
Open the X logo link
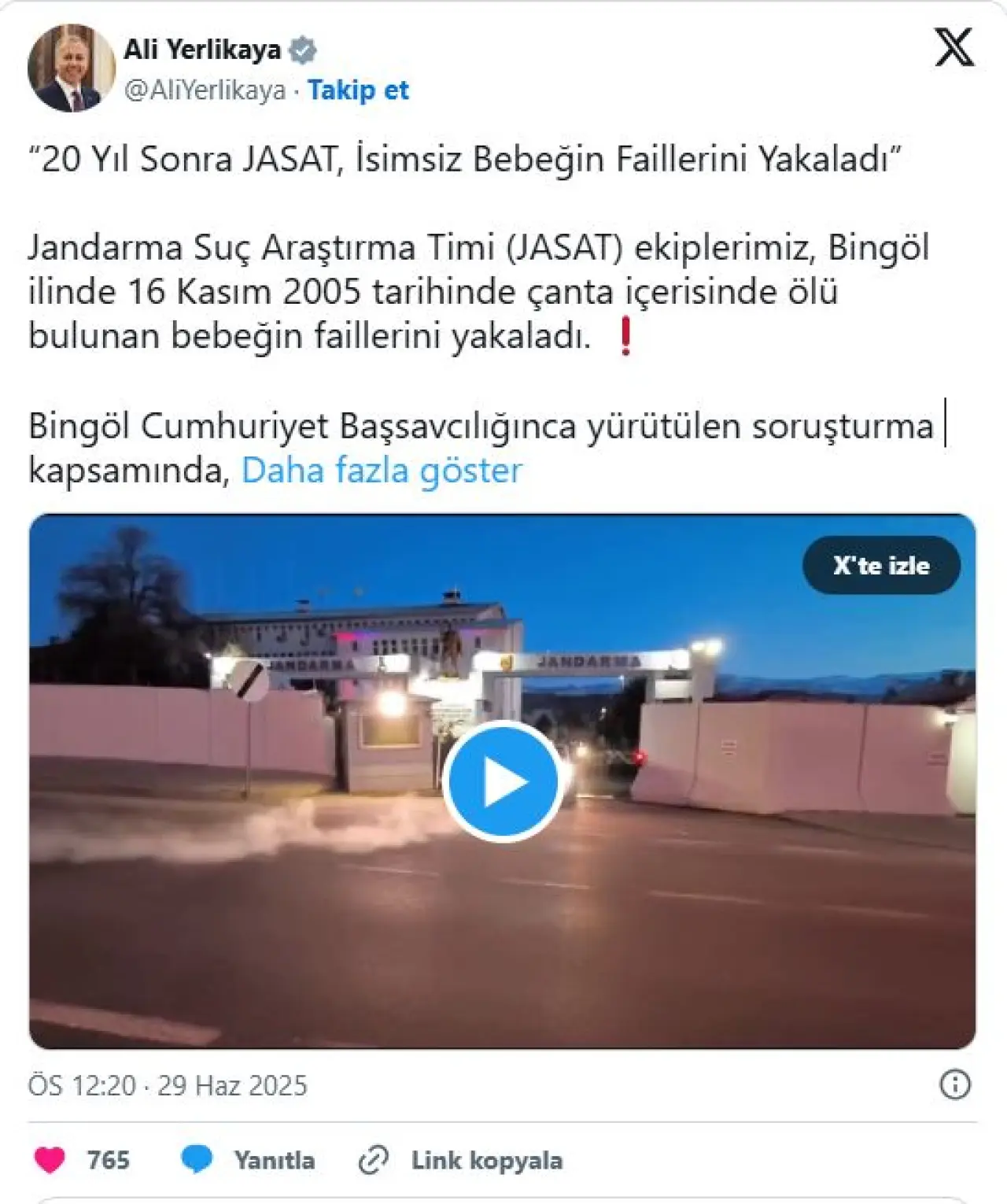point(954,48)
